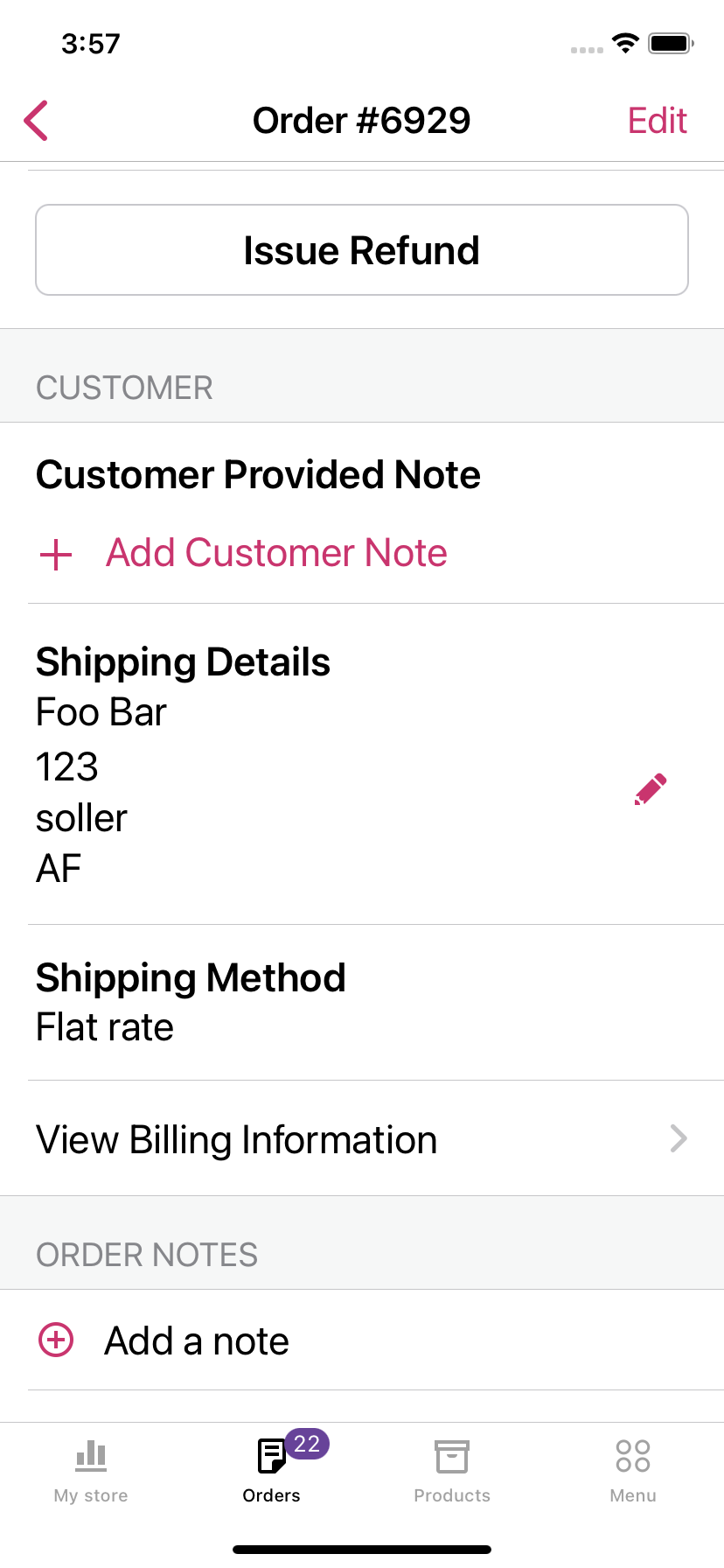
Task: View Billing Information
Action: [362, 1139]
